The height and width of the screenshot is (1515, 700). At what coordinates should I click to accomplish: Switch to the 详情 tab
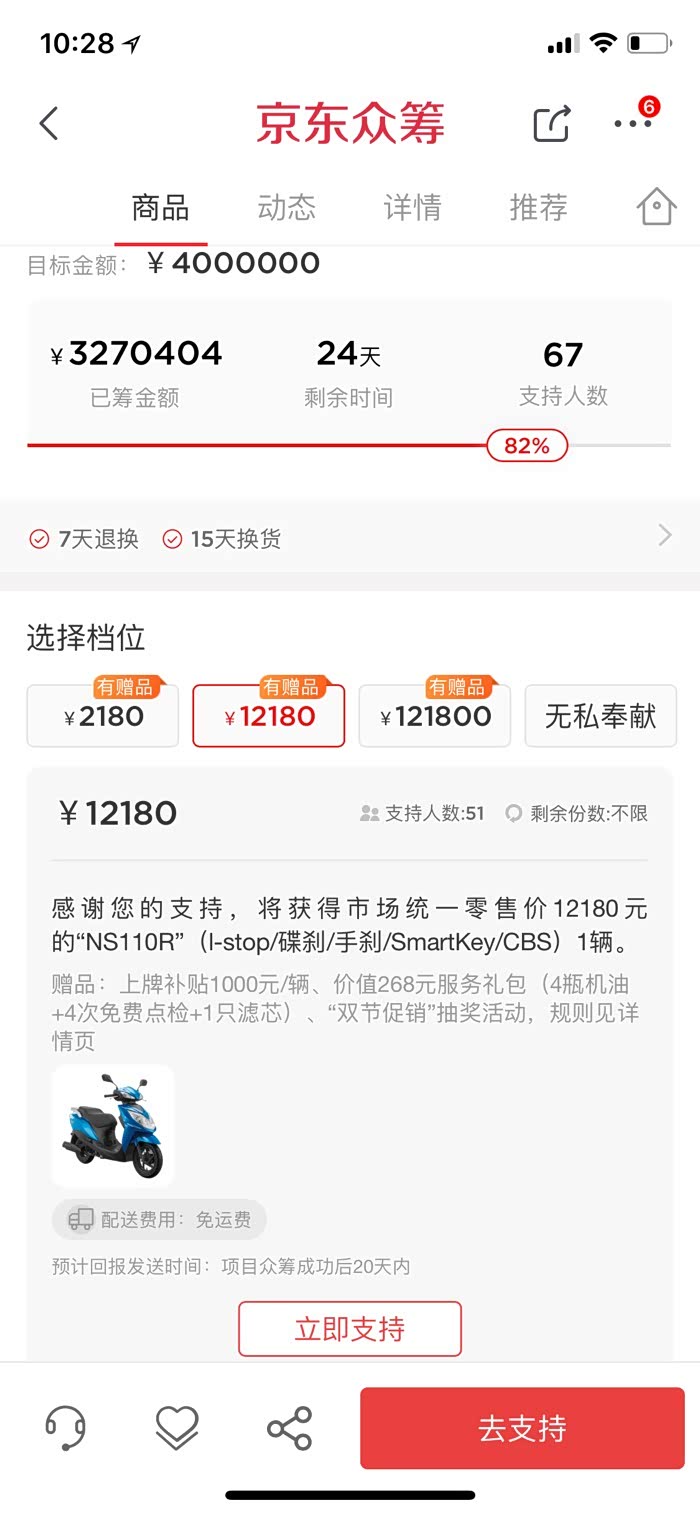point(412,207)
